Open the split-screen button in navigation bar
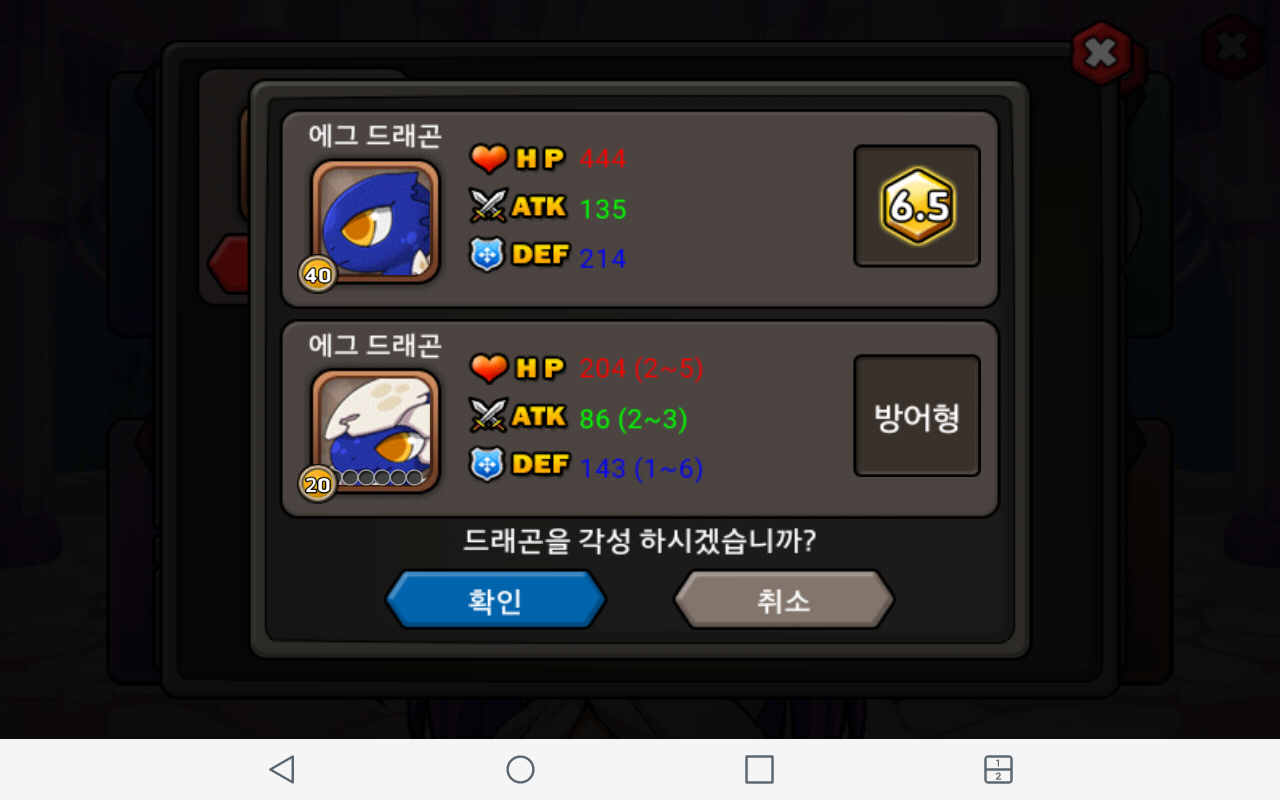Viewport: 1280px width, 800px height. pyautogui.click(x=998, y=769)
